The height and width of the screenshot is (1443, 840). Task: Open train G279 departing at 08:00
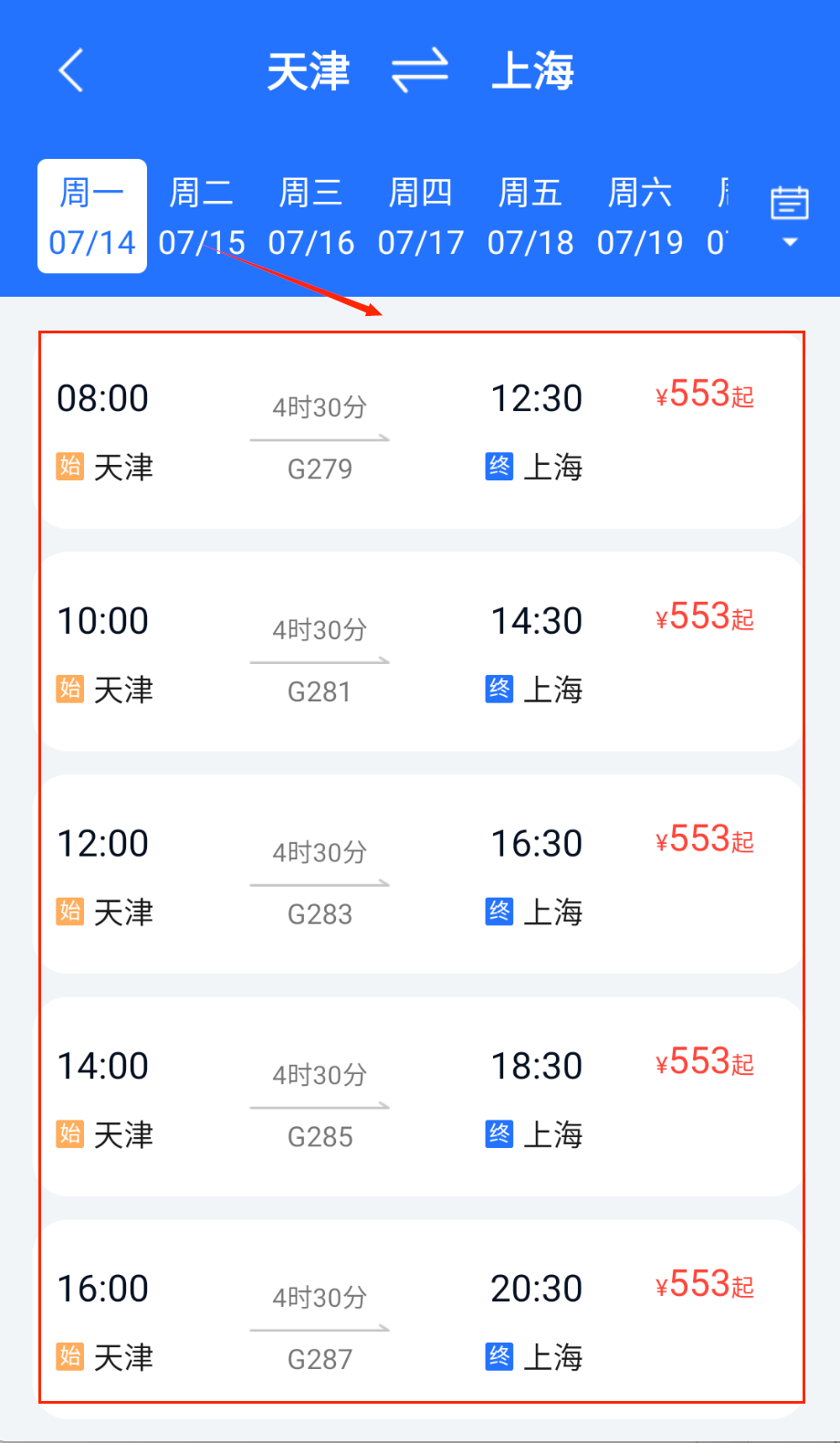(x=420, y=431)
